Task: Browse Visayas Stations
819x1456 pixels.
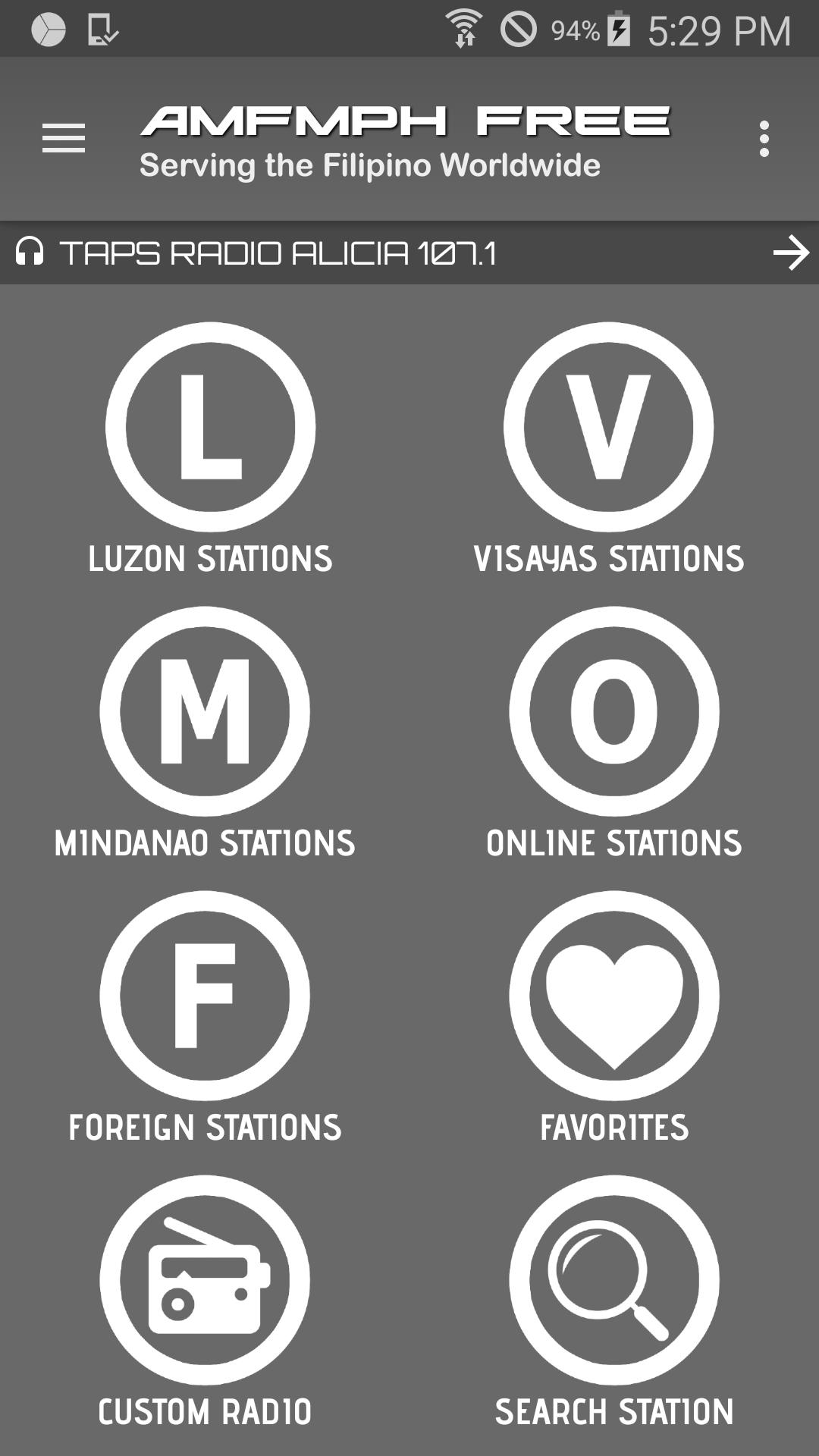Action: point(608,427)
